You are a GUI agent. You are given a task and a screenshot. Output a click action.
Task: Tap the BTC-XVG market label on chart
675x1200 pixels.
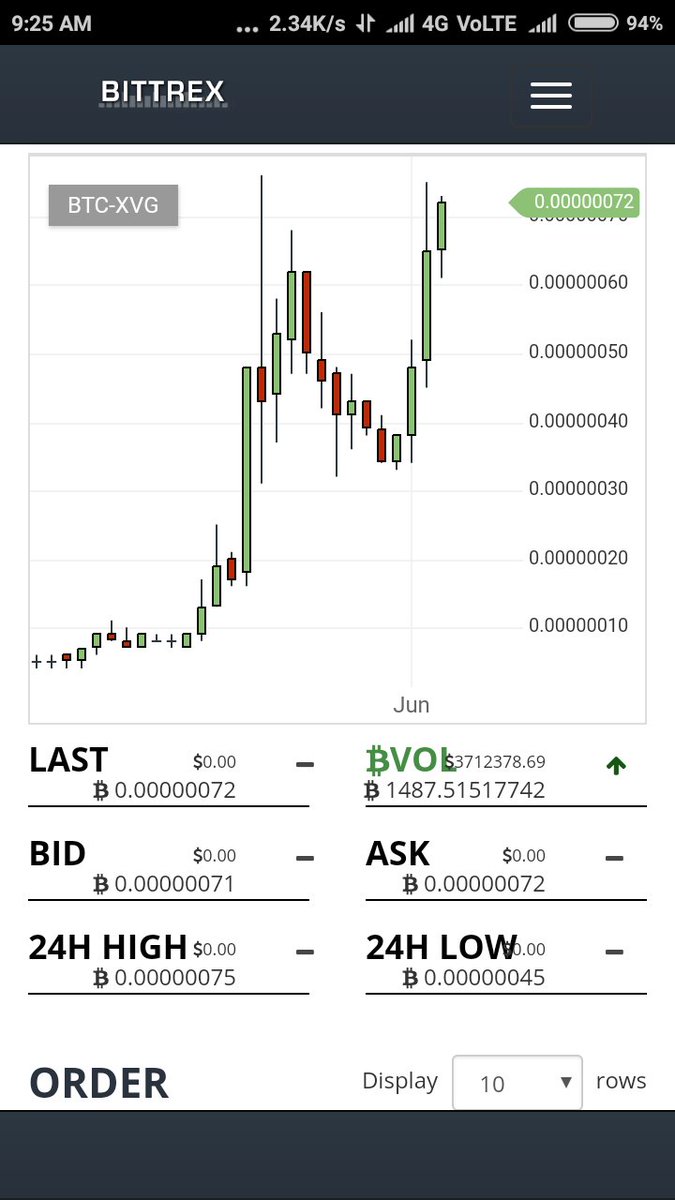[x=113, y=206]
